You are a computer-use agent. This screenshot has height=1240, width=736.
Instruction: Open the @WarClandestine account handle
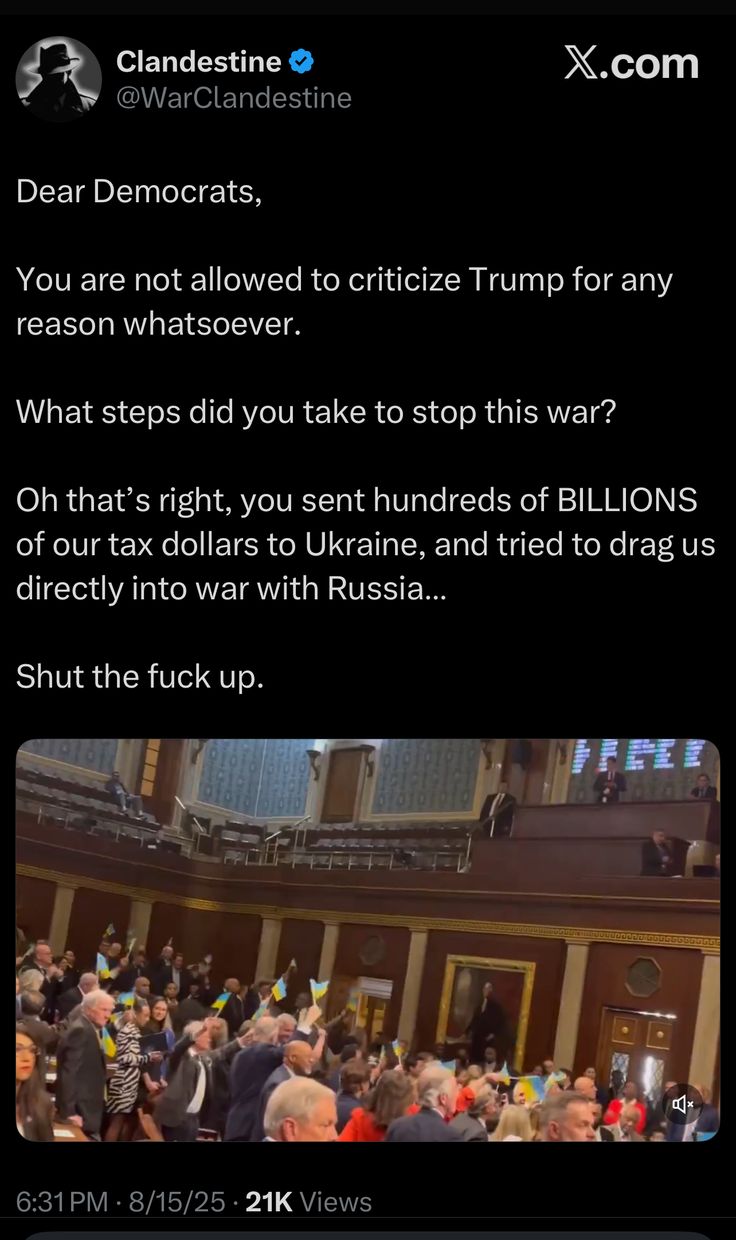point(234,98)
